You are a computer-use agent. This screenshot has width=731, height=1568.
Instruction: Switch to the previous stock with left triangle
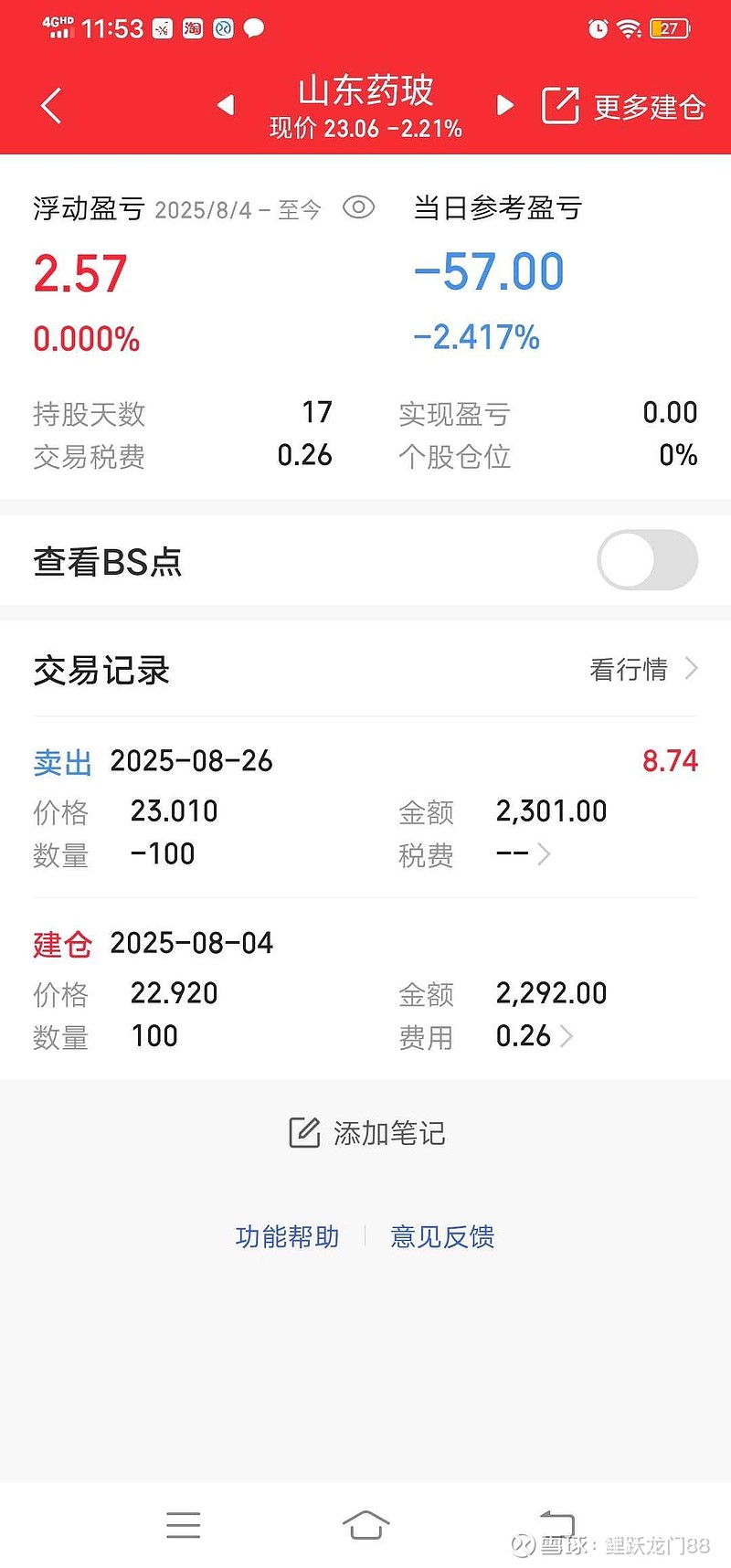226,106
